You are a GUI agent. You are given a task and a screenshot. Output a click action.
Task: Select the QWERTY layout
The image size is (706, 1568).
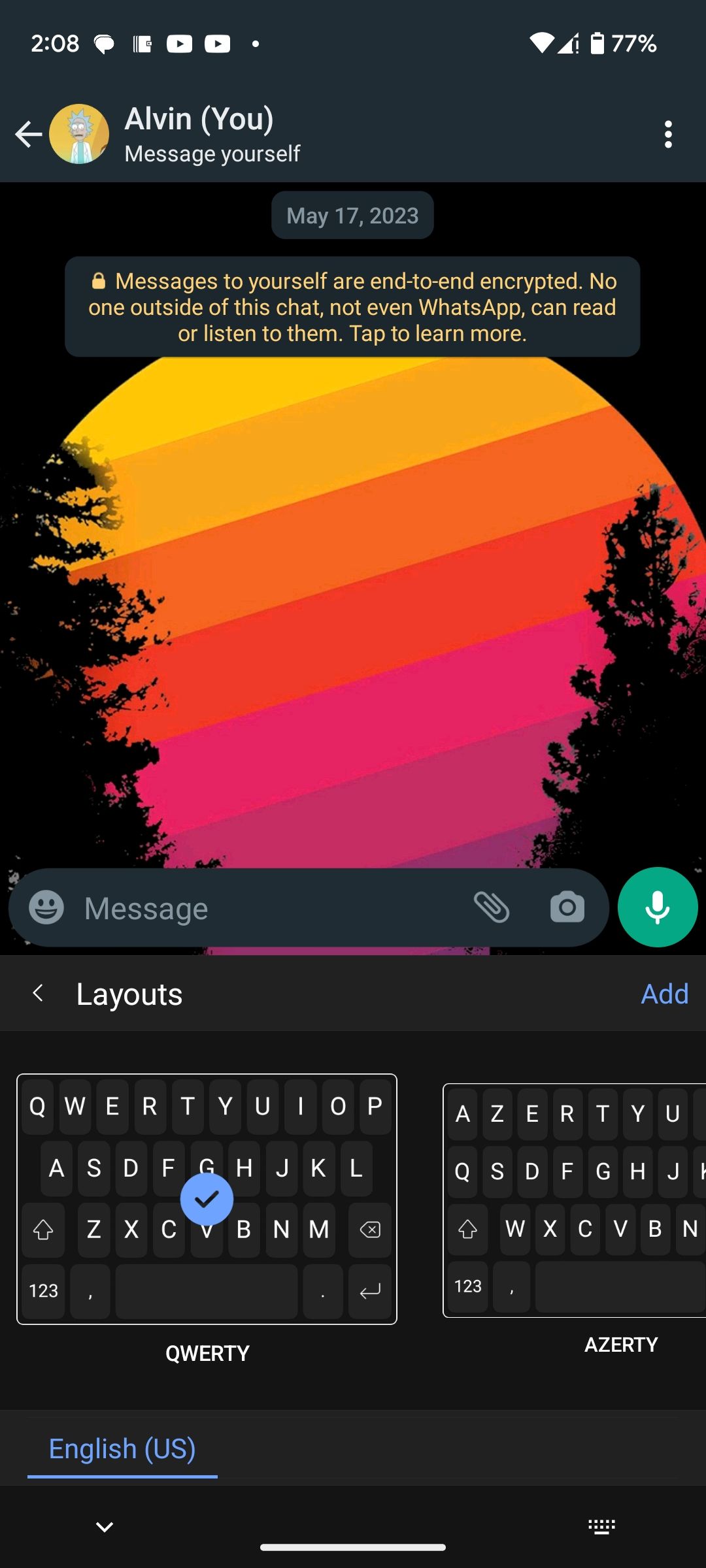(x=207, y=1200)
